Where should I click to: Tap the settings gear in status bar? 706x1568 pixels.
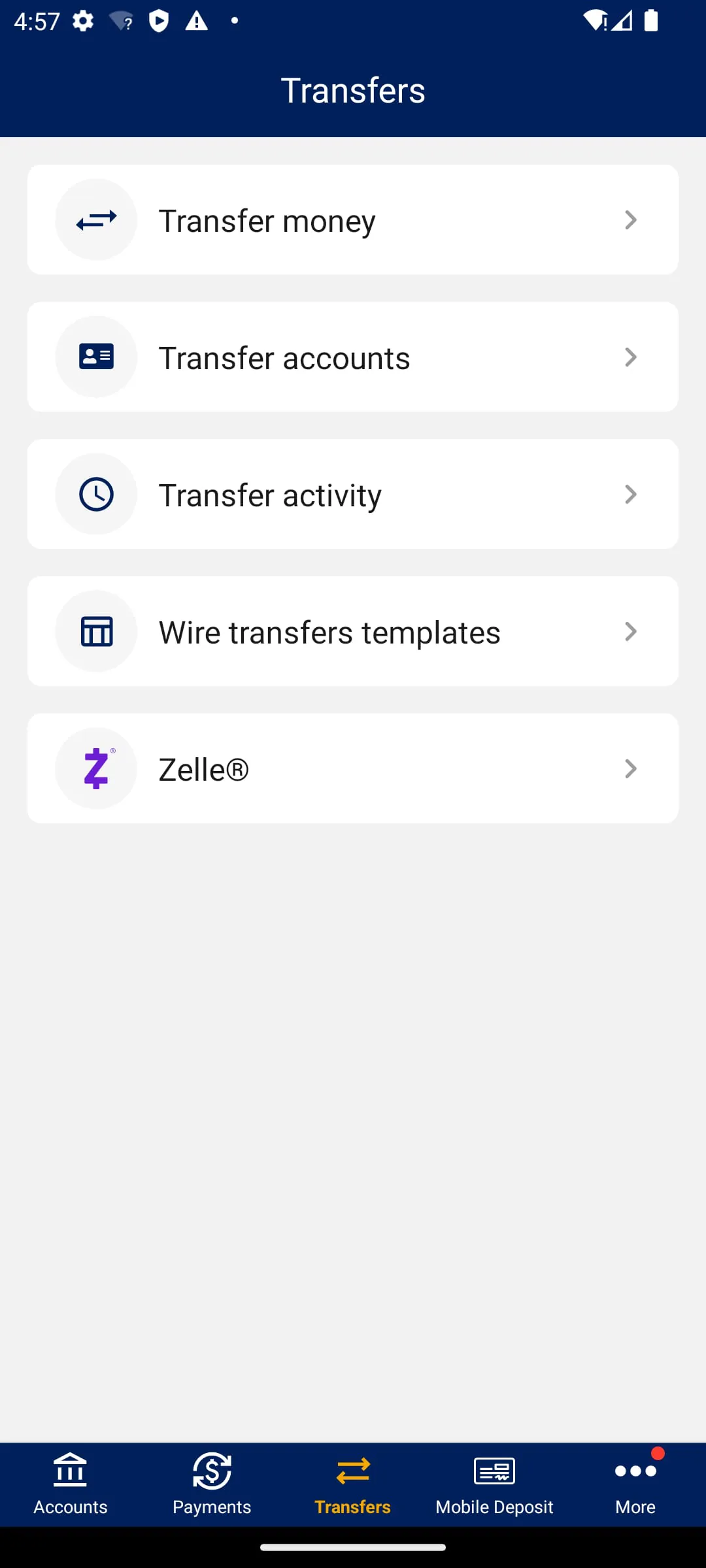pos(83,22)
